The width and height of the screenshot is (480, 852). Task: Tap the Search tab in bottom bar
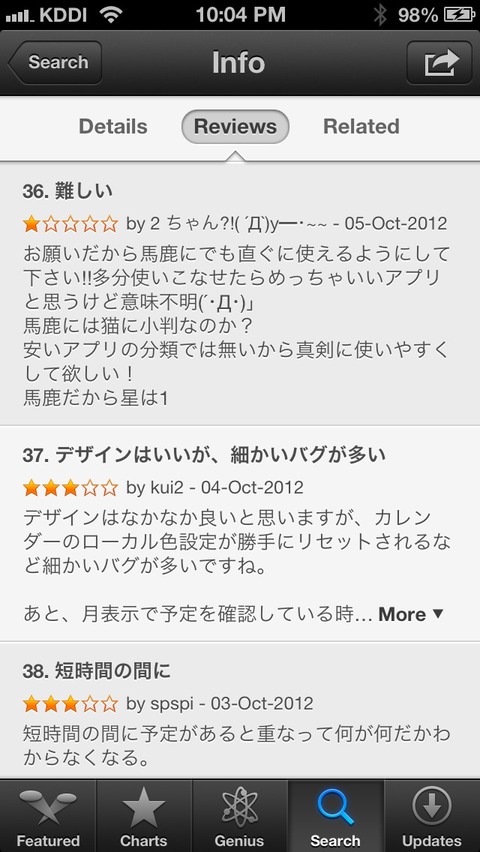click(x=335, y=816)
